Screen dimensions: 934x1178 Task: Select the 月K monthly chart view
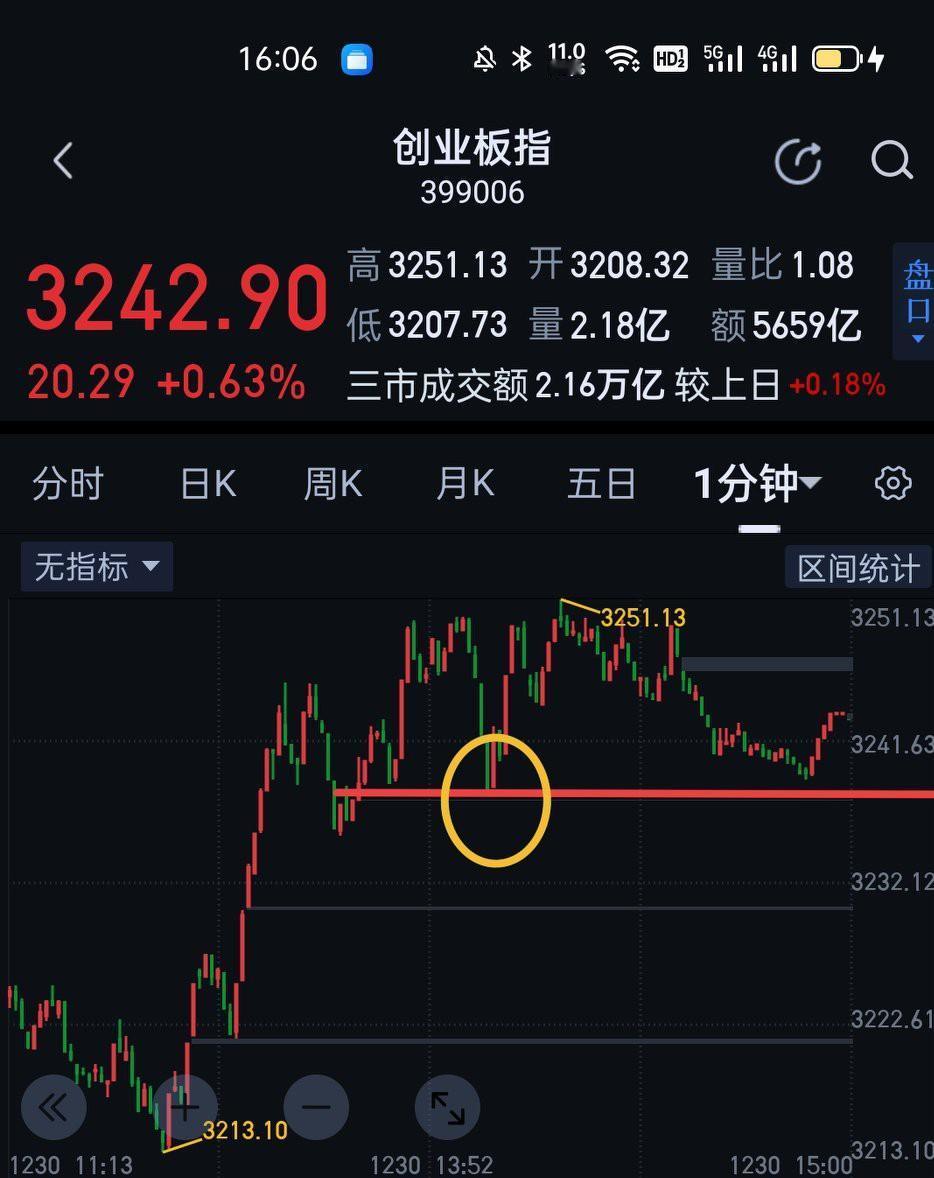click(464, 483)
